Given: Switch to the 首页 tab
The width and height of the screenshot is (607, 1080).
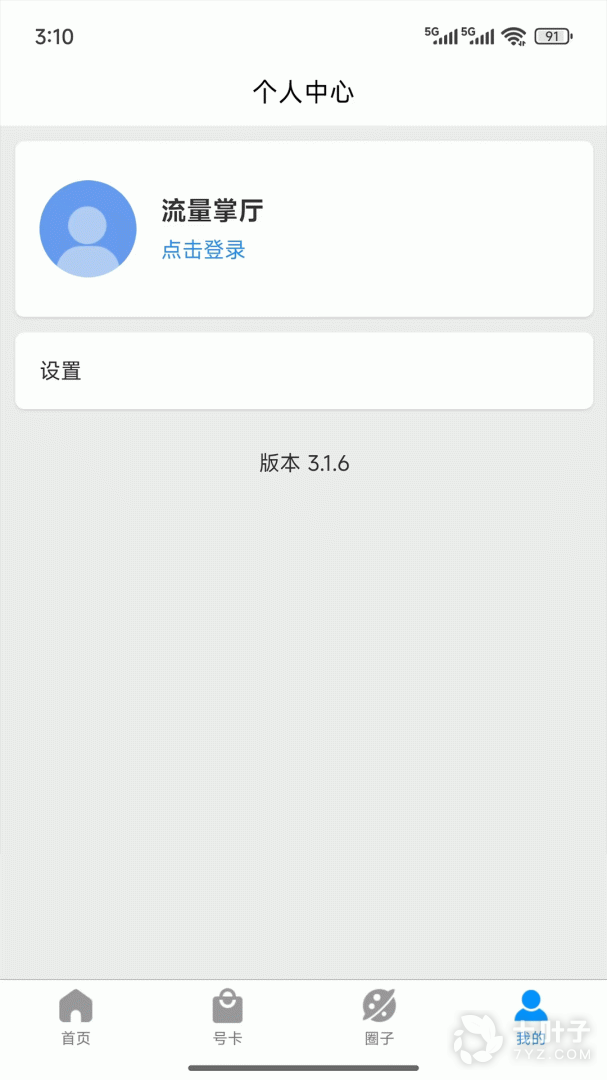Looking at the screenshot, I should (x=76, y=1017).
